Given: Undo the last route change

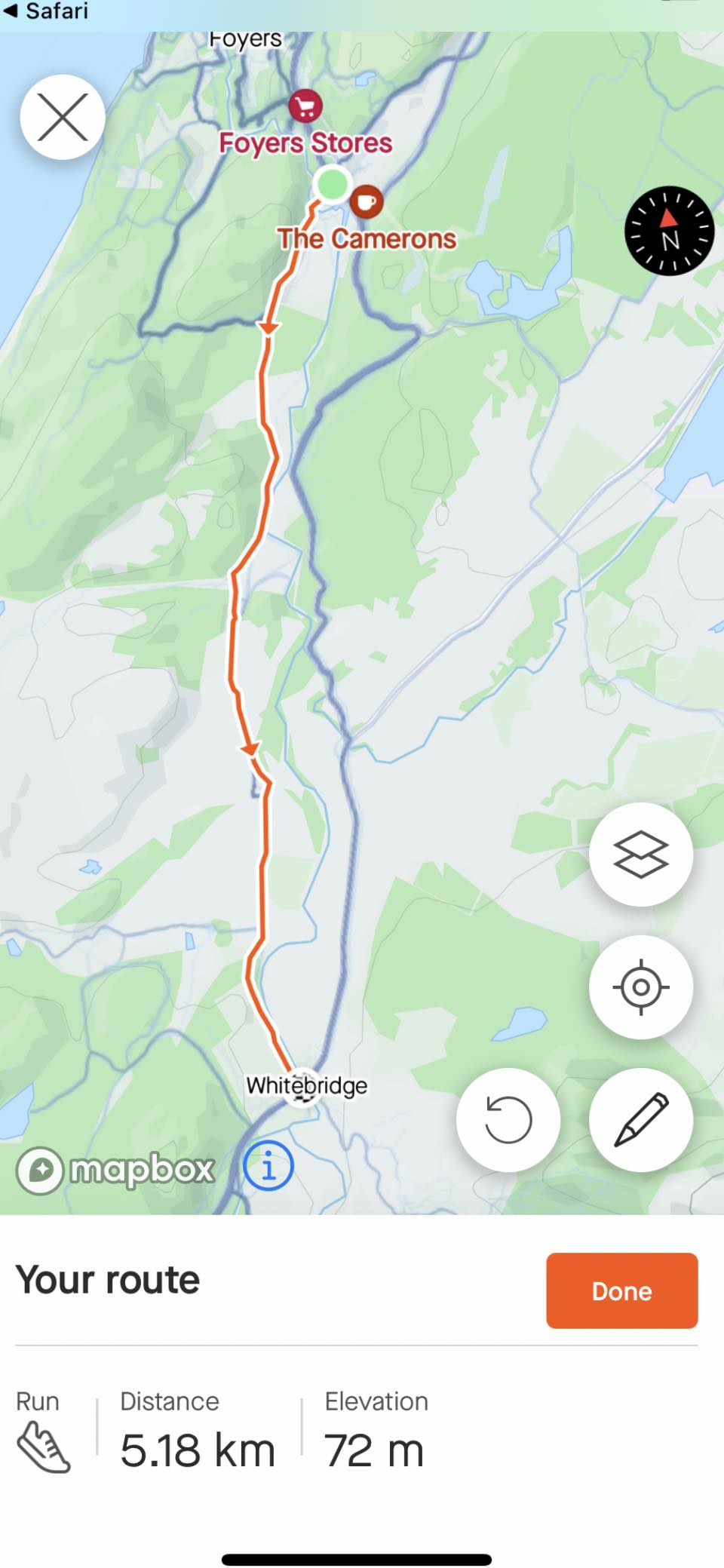Looking at the screenshot, I should (508, 1120).
